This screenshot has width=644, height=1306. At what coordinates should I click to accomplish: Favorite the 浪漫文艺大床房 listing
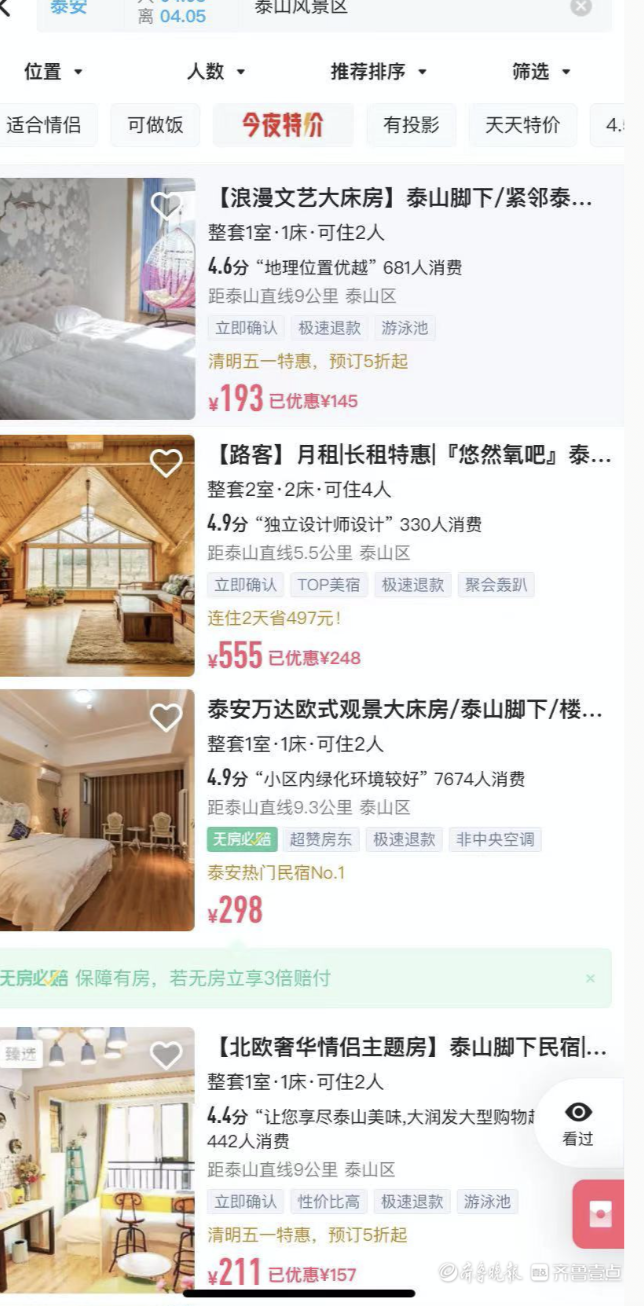point(165,207)
